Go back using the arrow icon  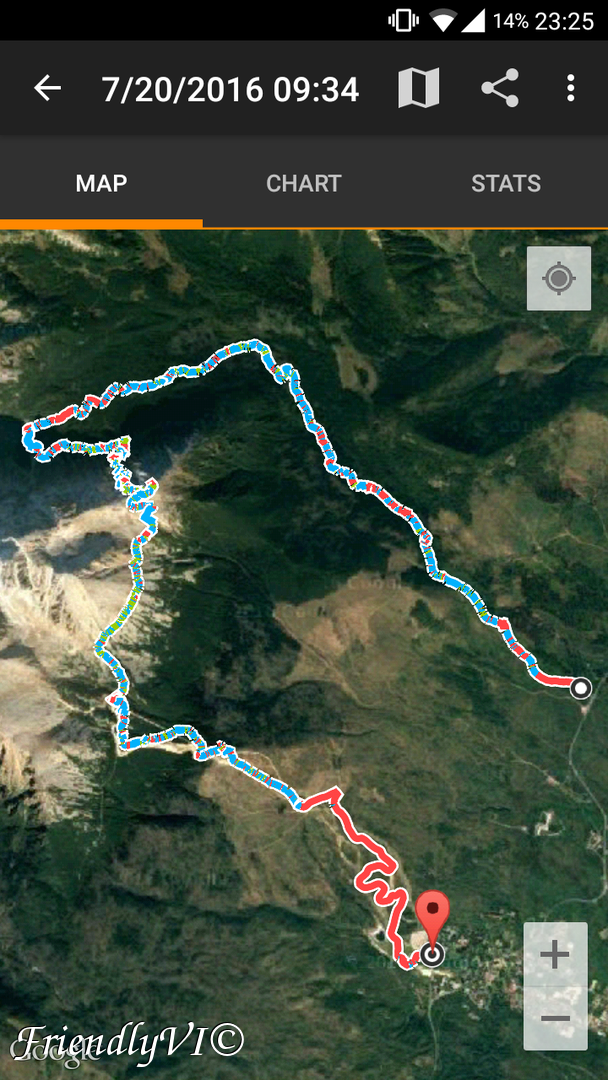pos(47,88)
